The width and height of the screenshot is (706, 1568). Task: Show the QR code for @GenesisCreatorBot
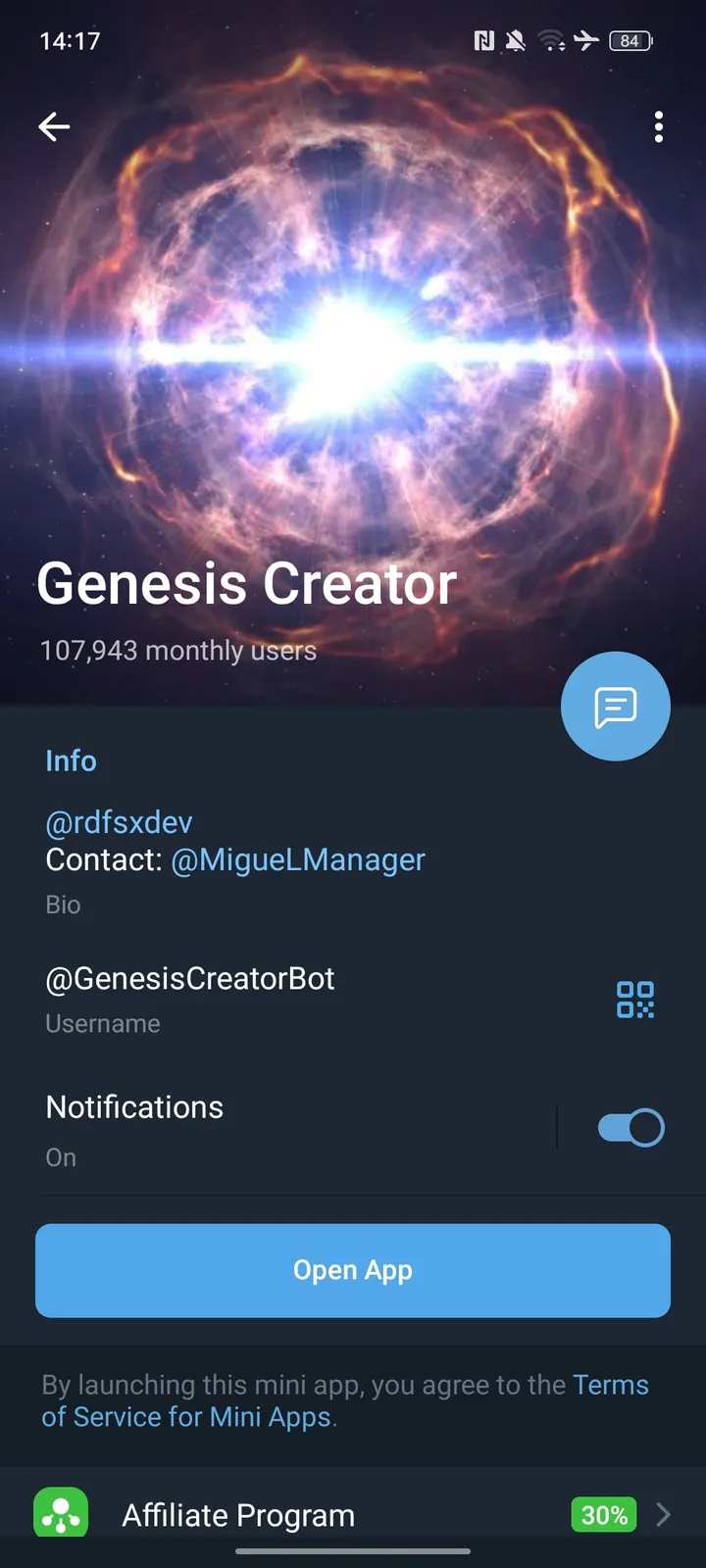(634, 1001)
